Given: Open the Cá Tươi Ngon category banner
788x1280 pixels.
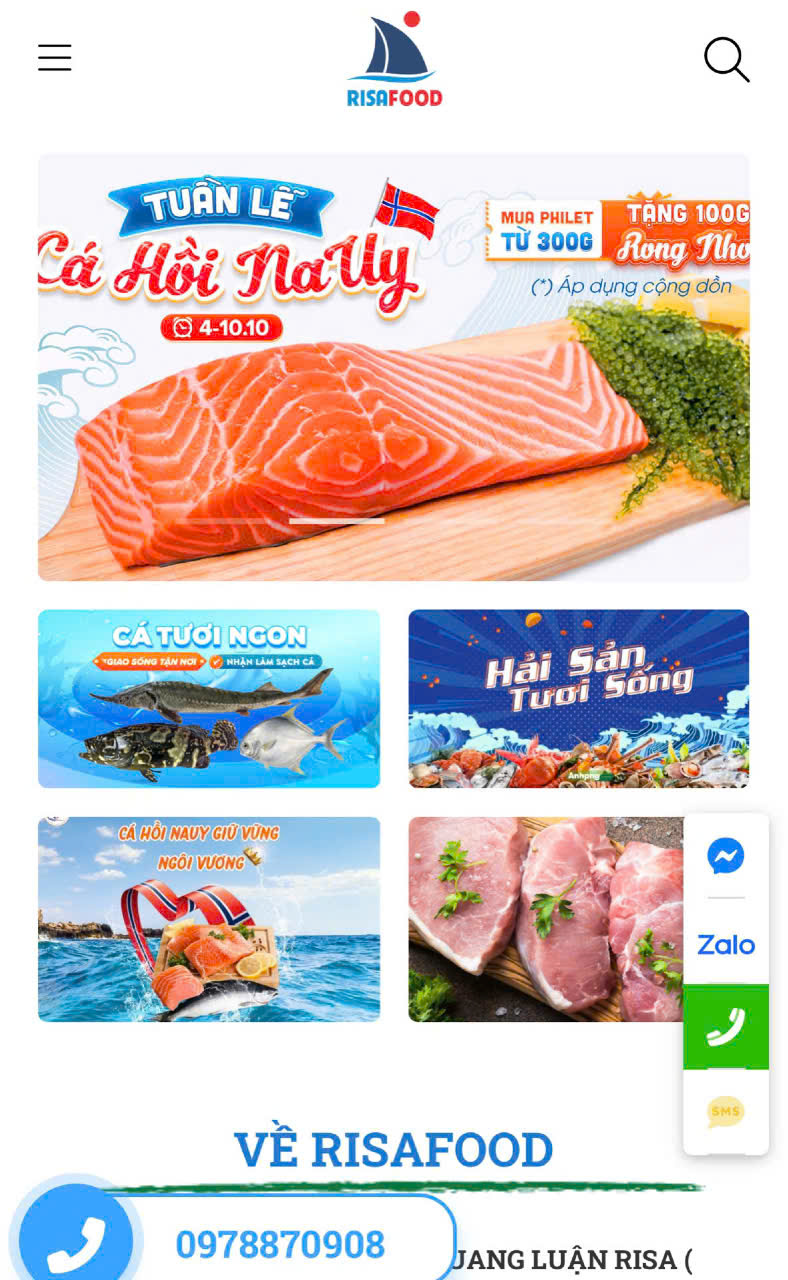Looking at the screenshot, I should [x=209, y=698].
